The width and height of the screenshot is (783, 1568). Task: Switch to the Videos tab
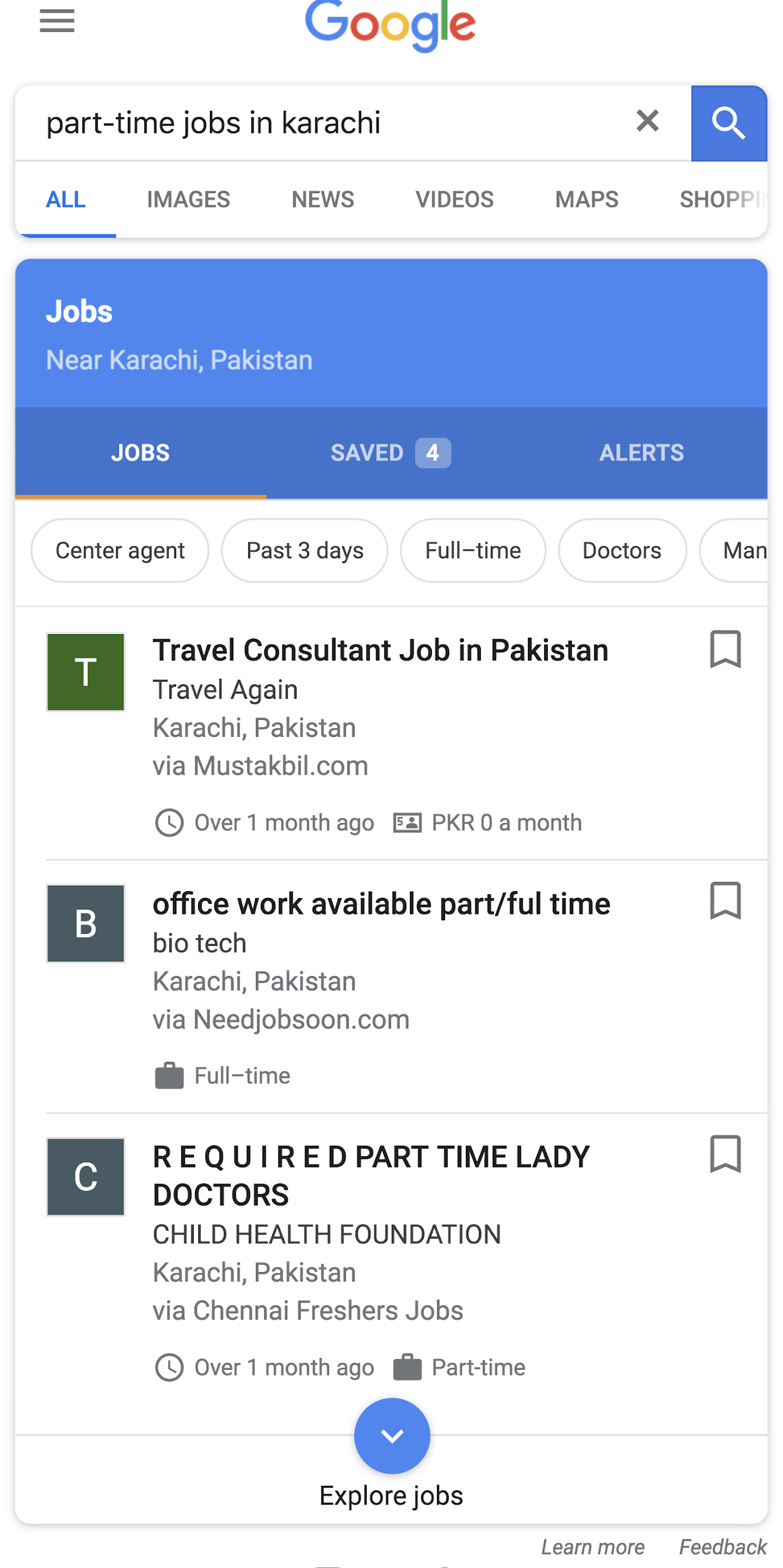[x=455, y=199]
